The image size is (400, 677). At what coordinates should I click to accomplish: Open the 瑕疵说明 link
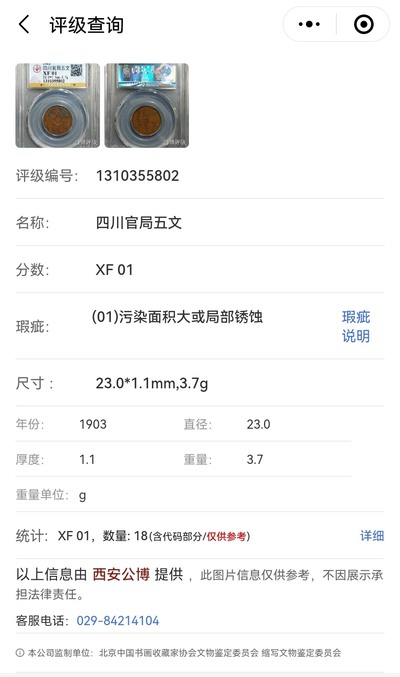pos(356,326)
